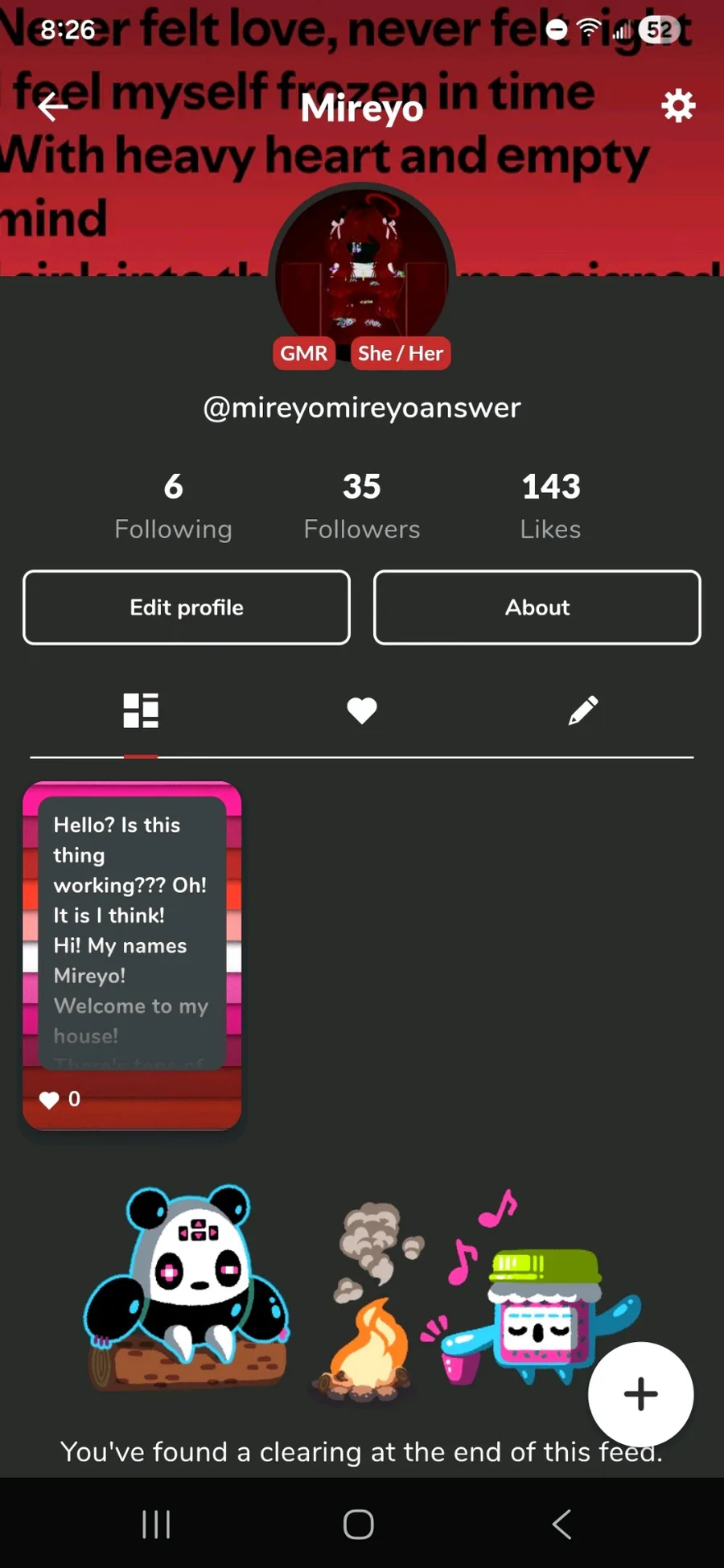The image size is (724, 1568).
Task: Tap the Edit profile button
Action: [187, 607]
